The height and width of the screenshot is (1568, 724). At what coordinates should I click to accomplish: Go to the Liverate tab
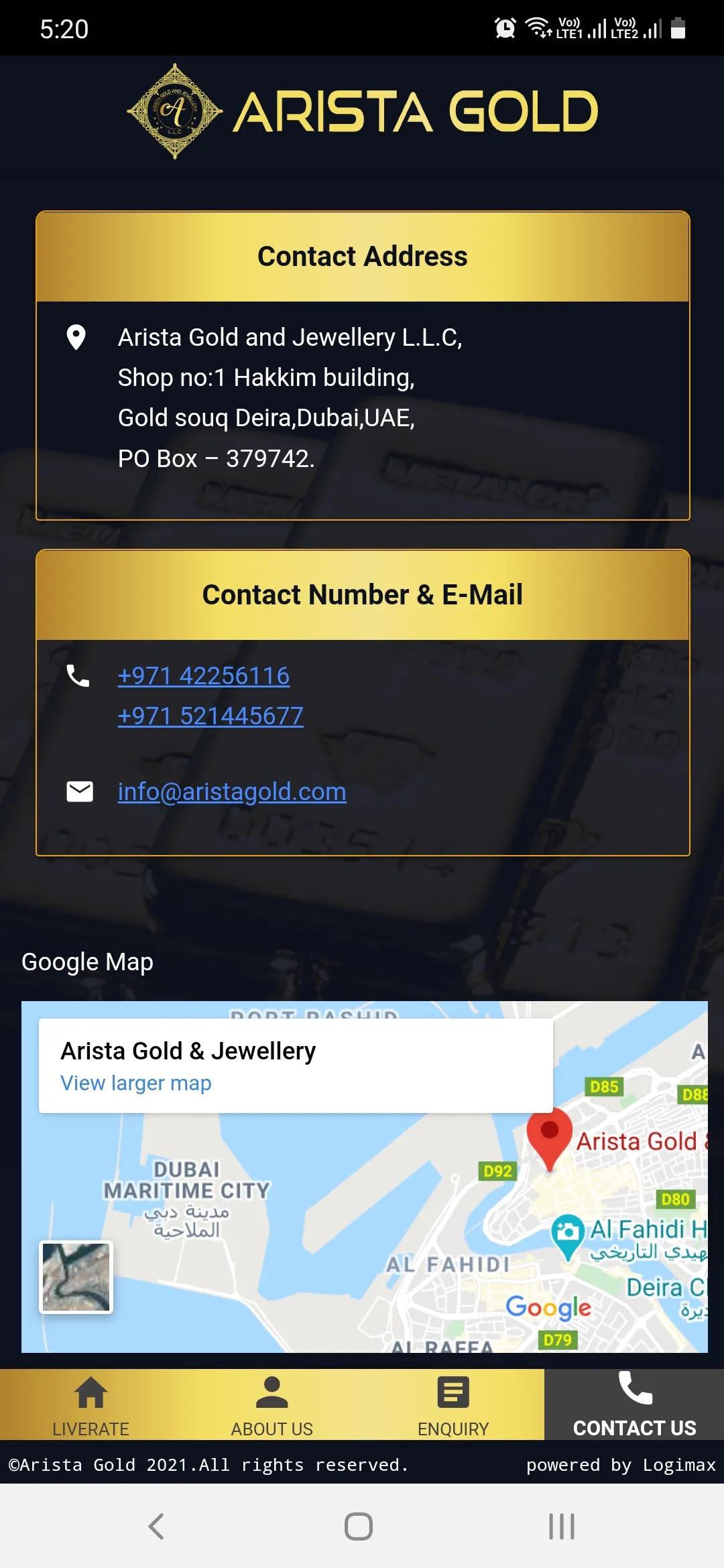point(90,1404)
